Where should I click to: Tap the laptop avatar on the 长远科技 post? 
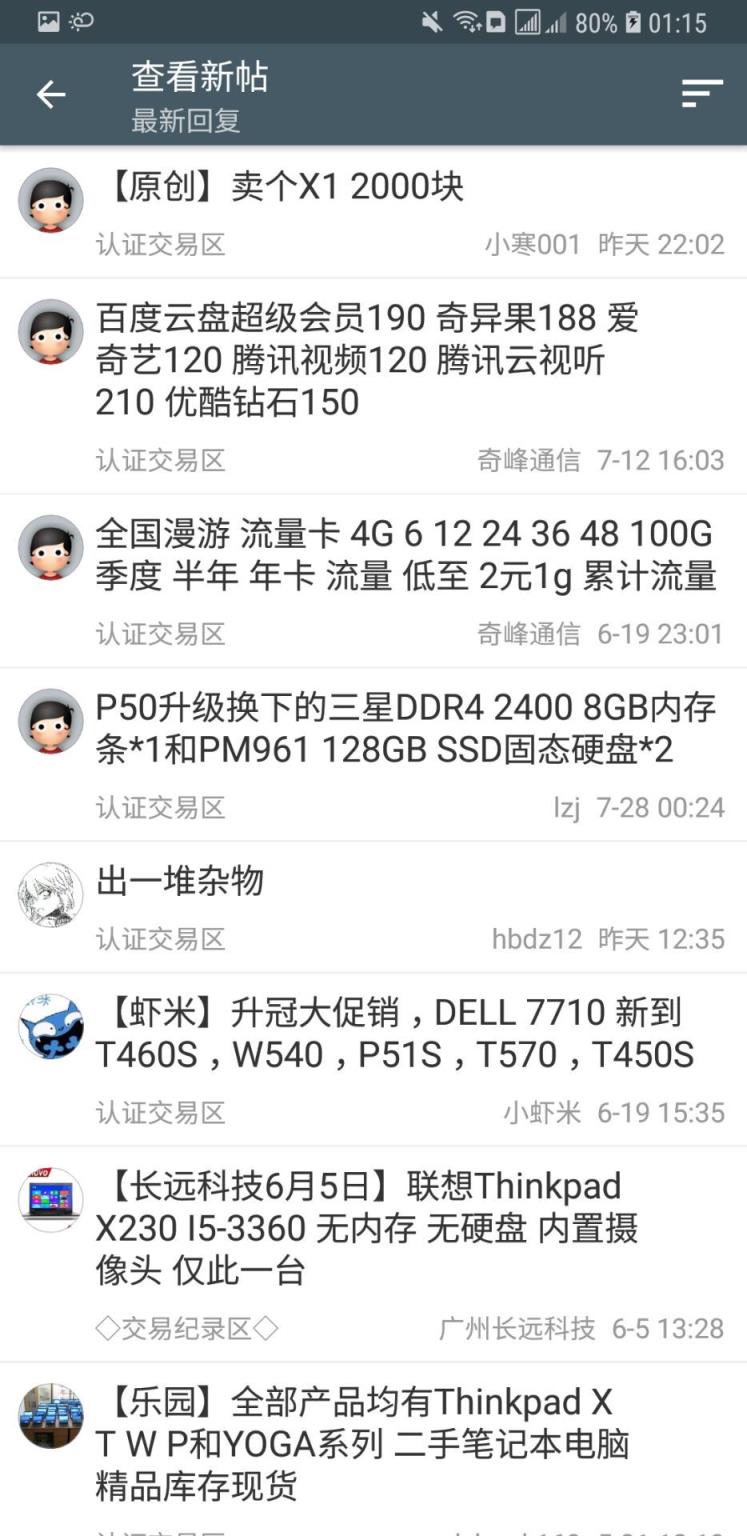50,1199
